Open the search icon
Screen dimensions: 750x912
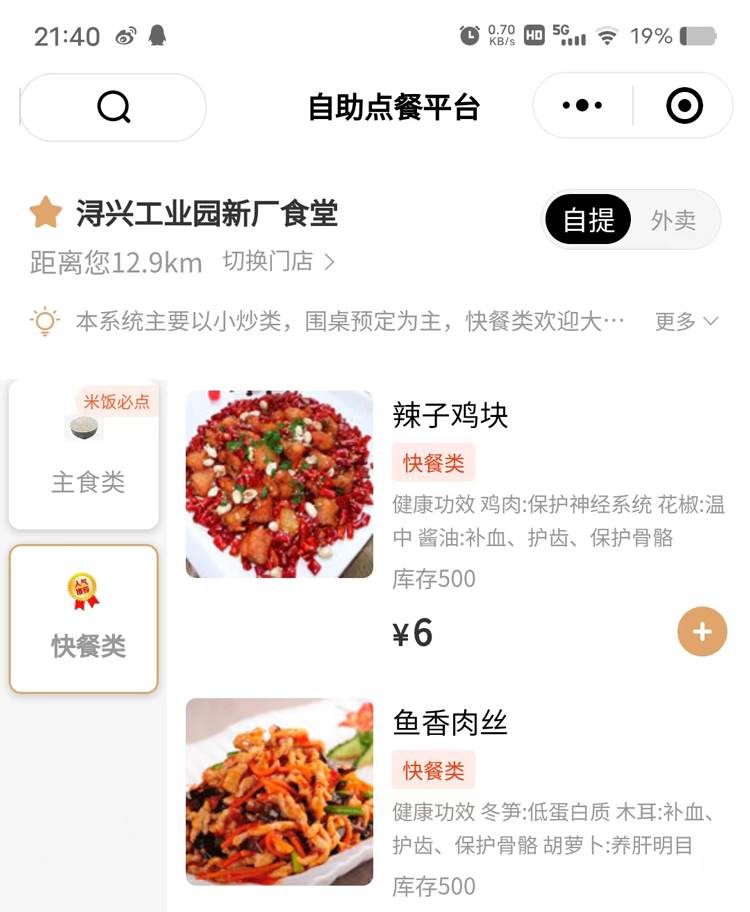click(113, 106)
